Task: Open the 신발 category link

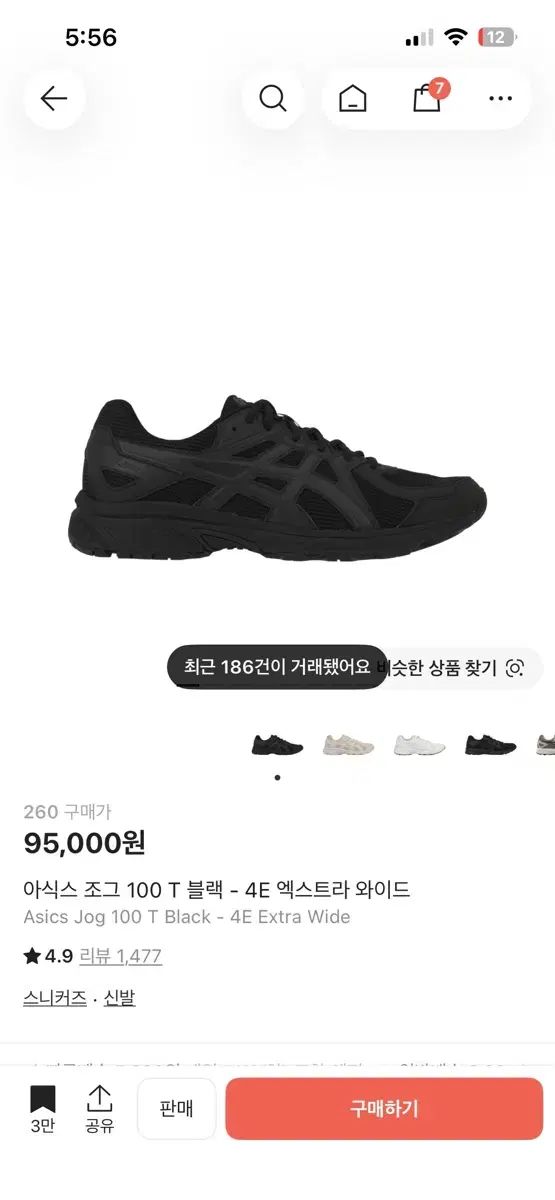Action: click(119, 998)
